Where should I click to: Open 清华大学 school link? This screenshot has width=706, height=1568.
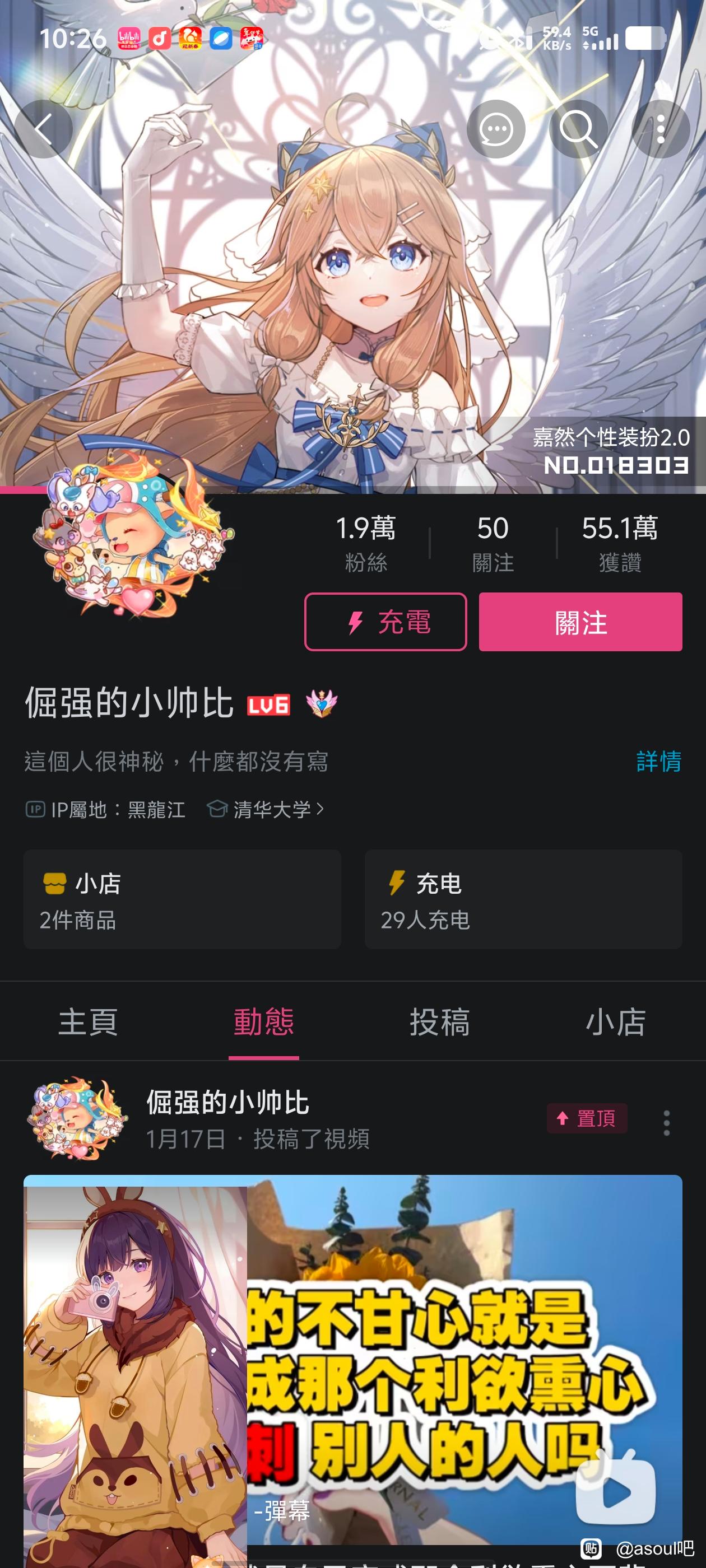[x=272, y=810]
